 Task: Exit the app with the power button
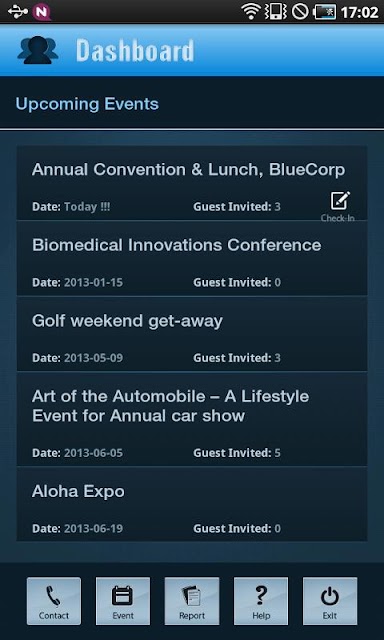coord(330,601)
